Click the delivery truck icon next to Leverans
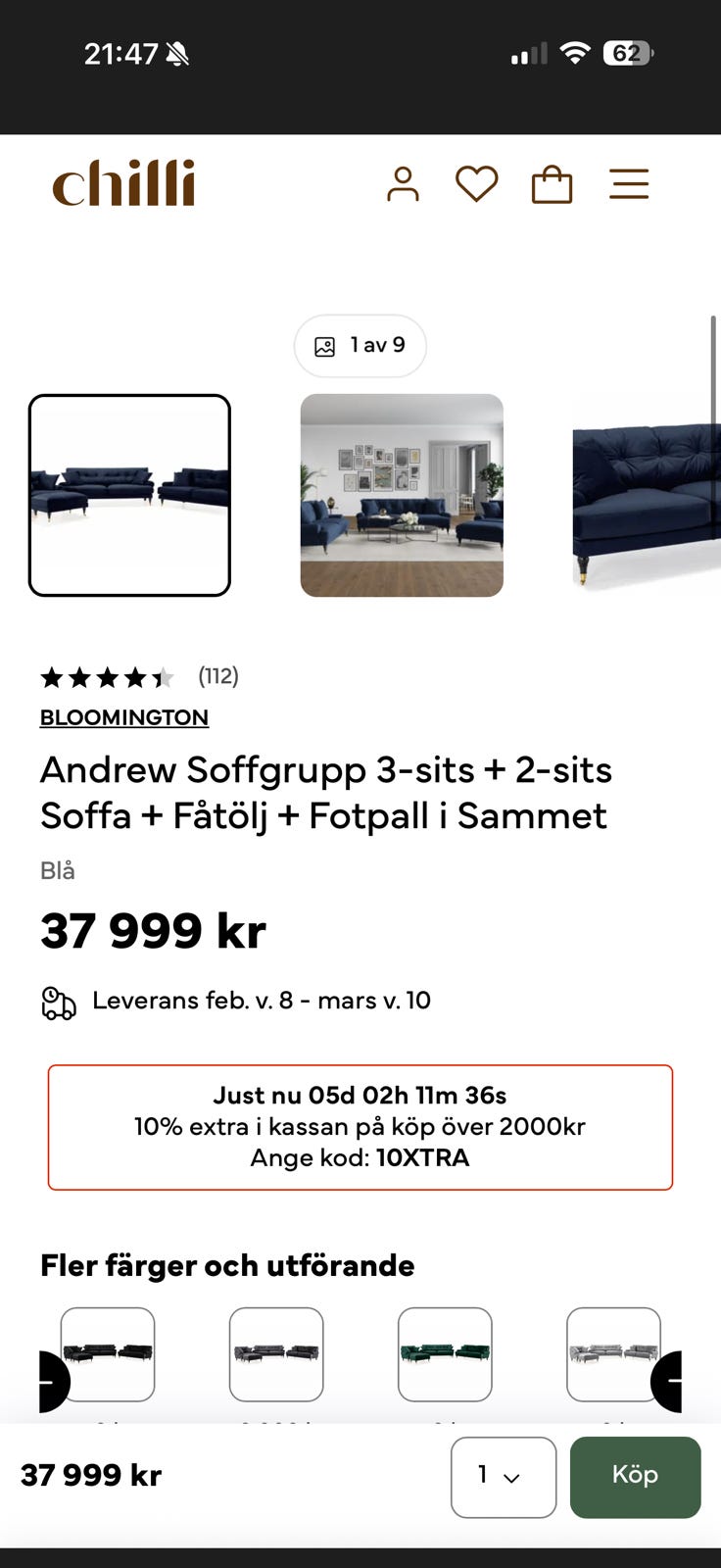The image size is (721, 1568). click(59, 1002)
